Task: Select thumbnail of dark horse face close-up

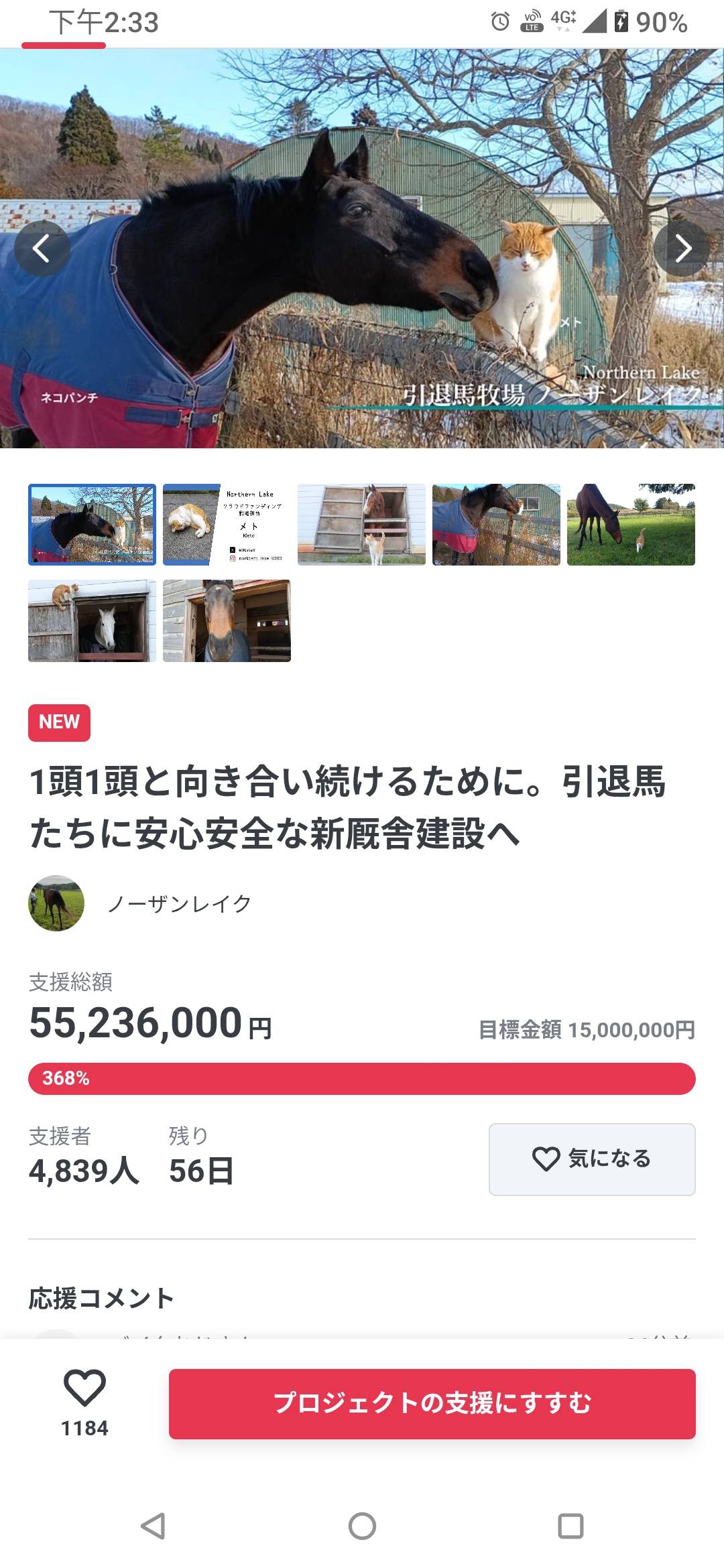Action: 227,620
